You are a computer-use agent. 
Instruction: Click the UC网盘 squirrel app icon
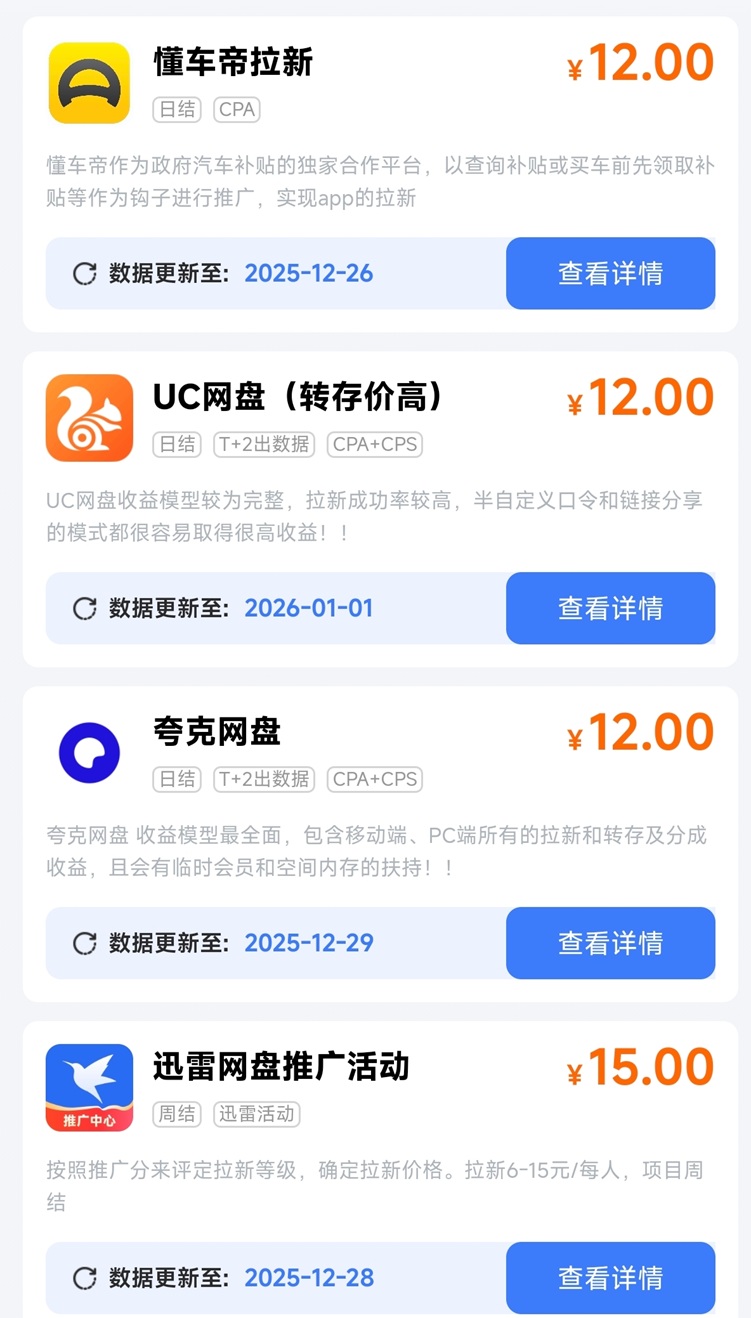[x=89, y=418]
